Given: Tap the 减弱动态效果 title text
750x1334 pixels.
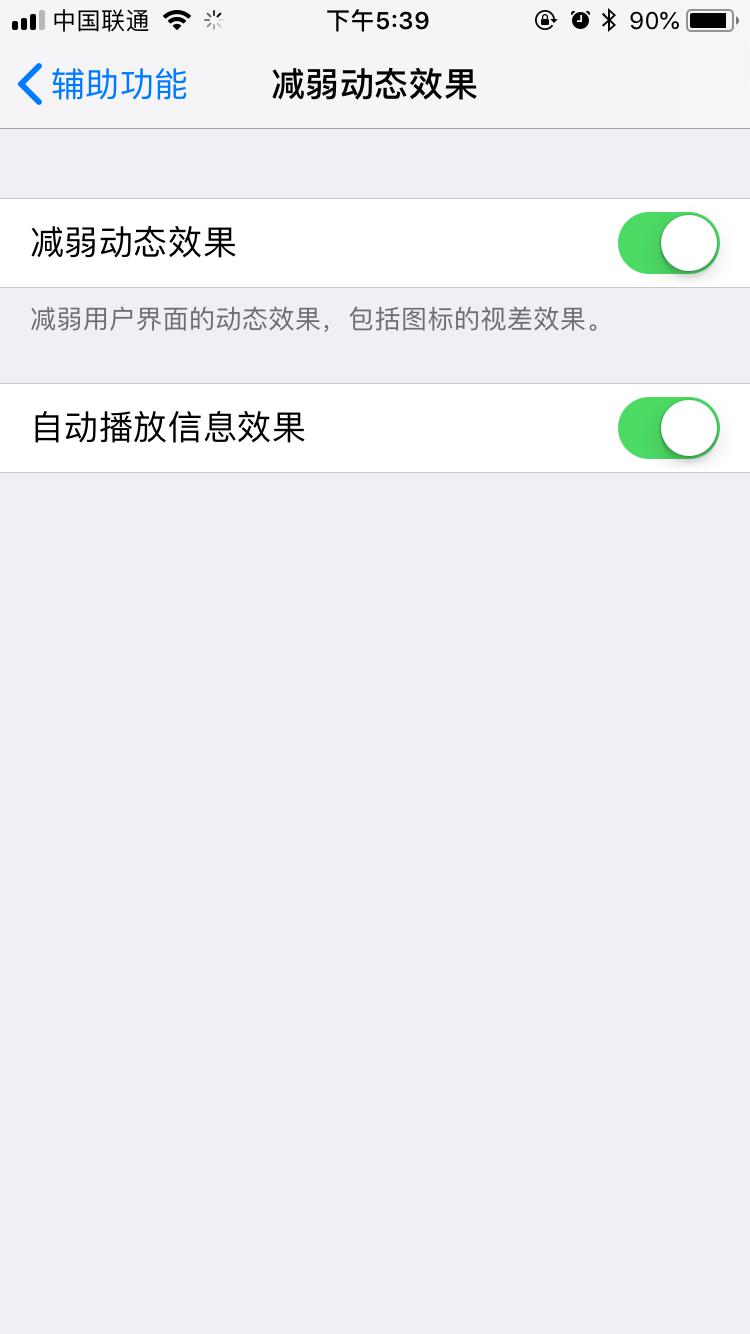Looking at the screenshot, I should pyautogui.click(x=375, y=86).
